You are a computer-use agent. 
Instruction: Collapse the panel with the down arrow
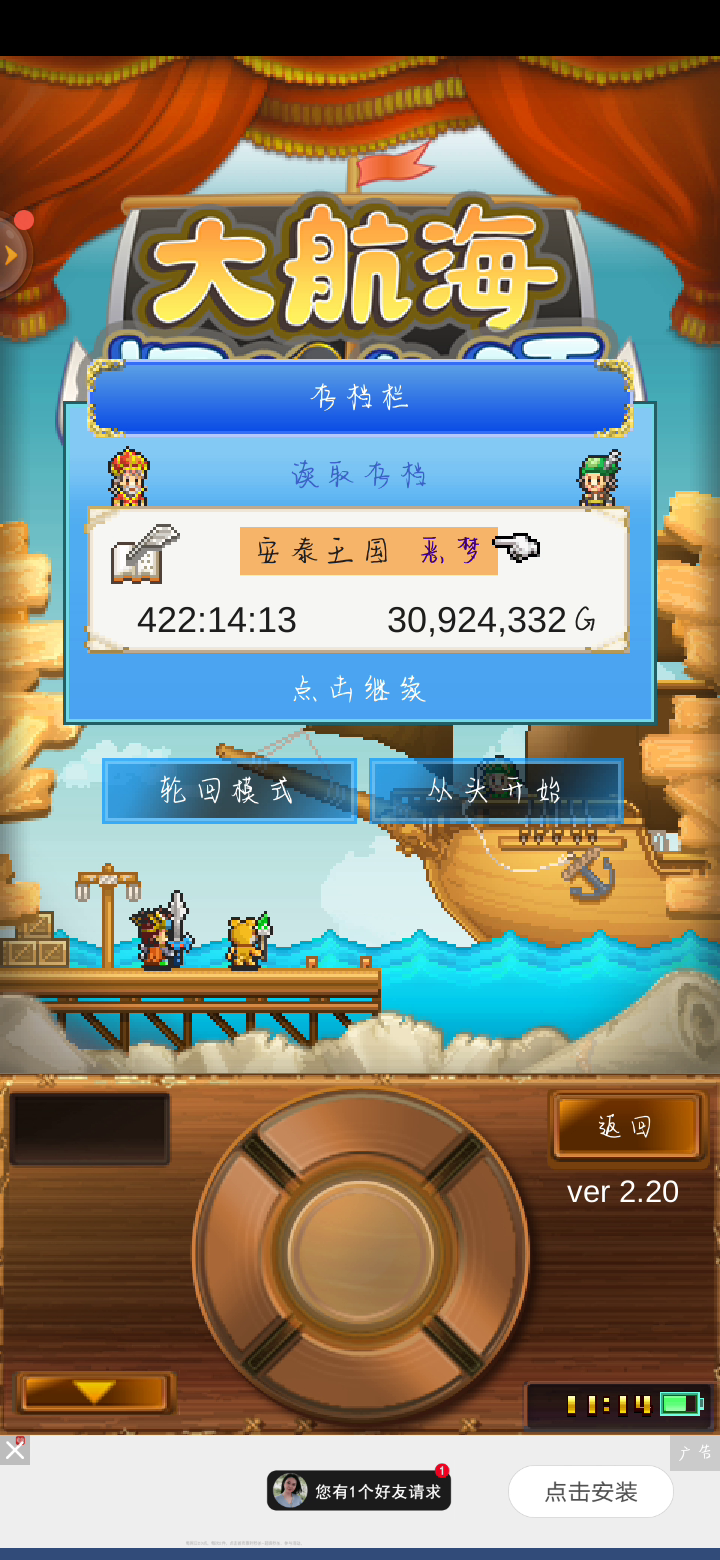pos(95,1392)
